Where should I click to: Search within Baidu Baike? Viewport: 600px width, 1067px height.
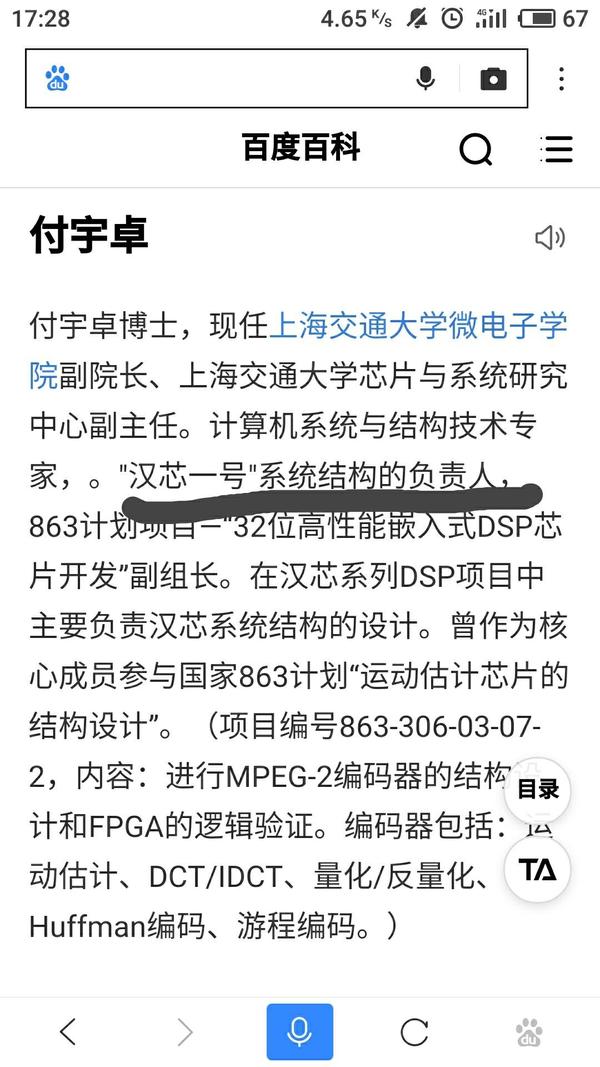click(x=476, y=150)
